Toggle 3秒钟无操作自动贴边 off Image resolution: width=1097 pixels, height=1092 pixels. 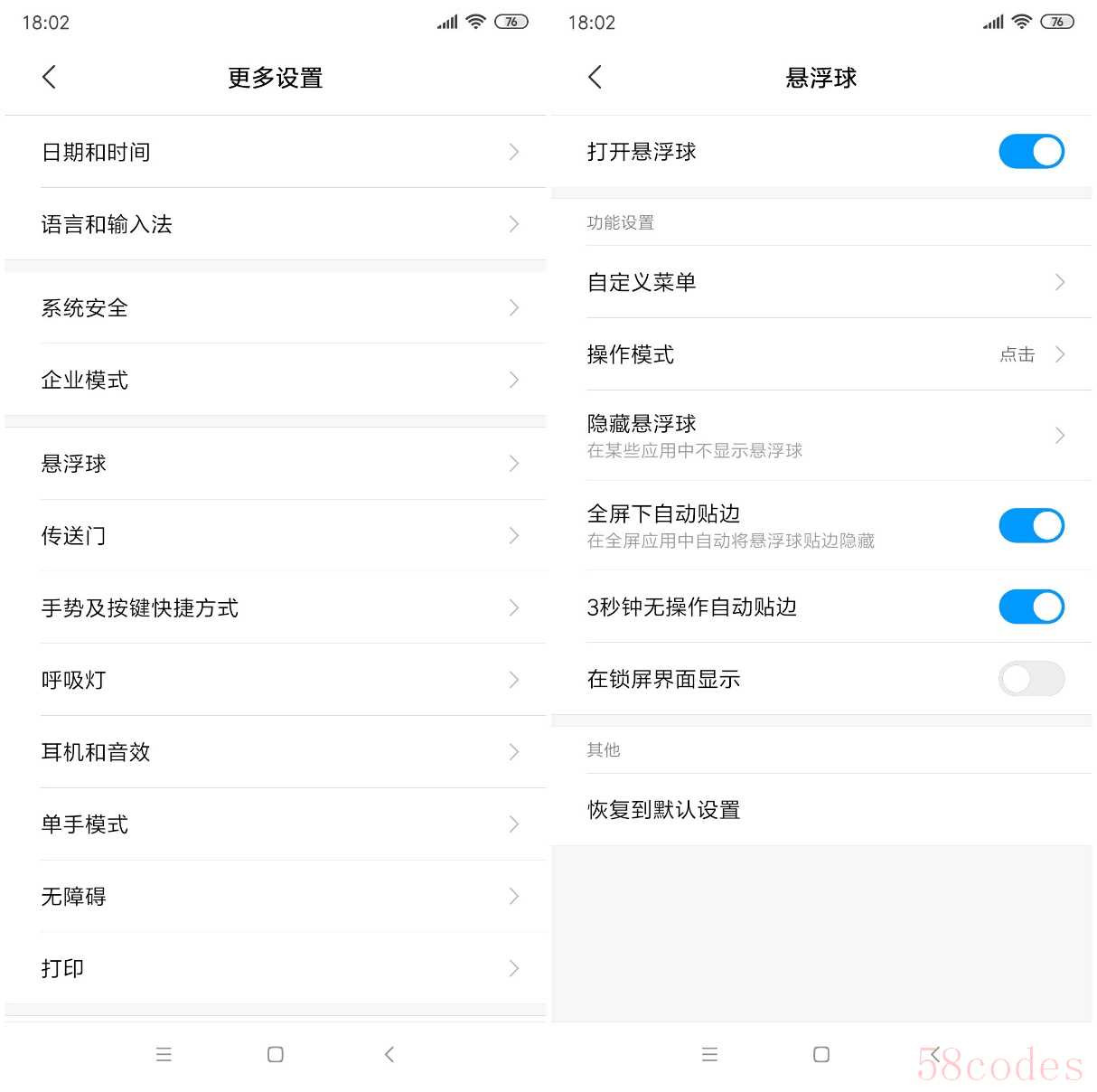click(x=1031, y=607)
